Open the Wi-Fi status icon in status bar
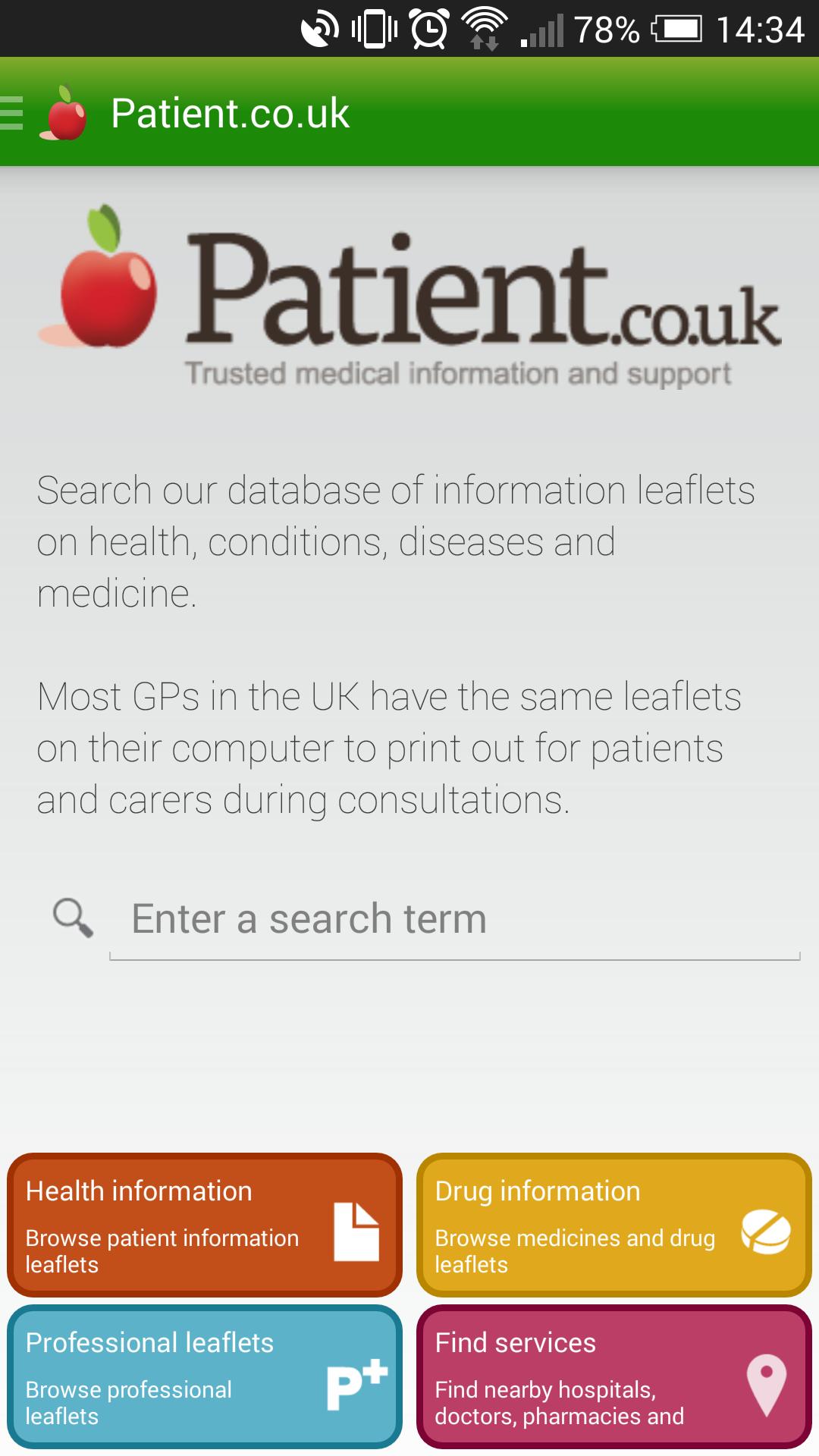 485,29
